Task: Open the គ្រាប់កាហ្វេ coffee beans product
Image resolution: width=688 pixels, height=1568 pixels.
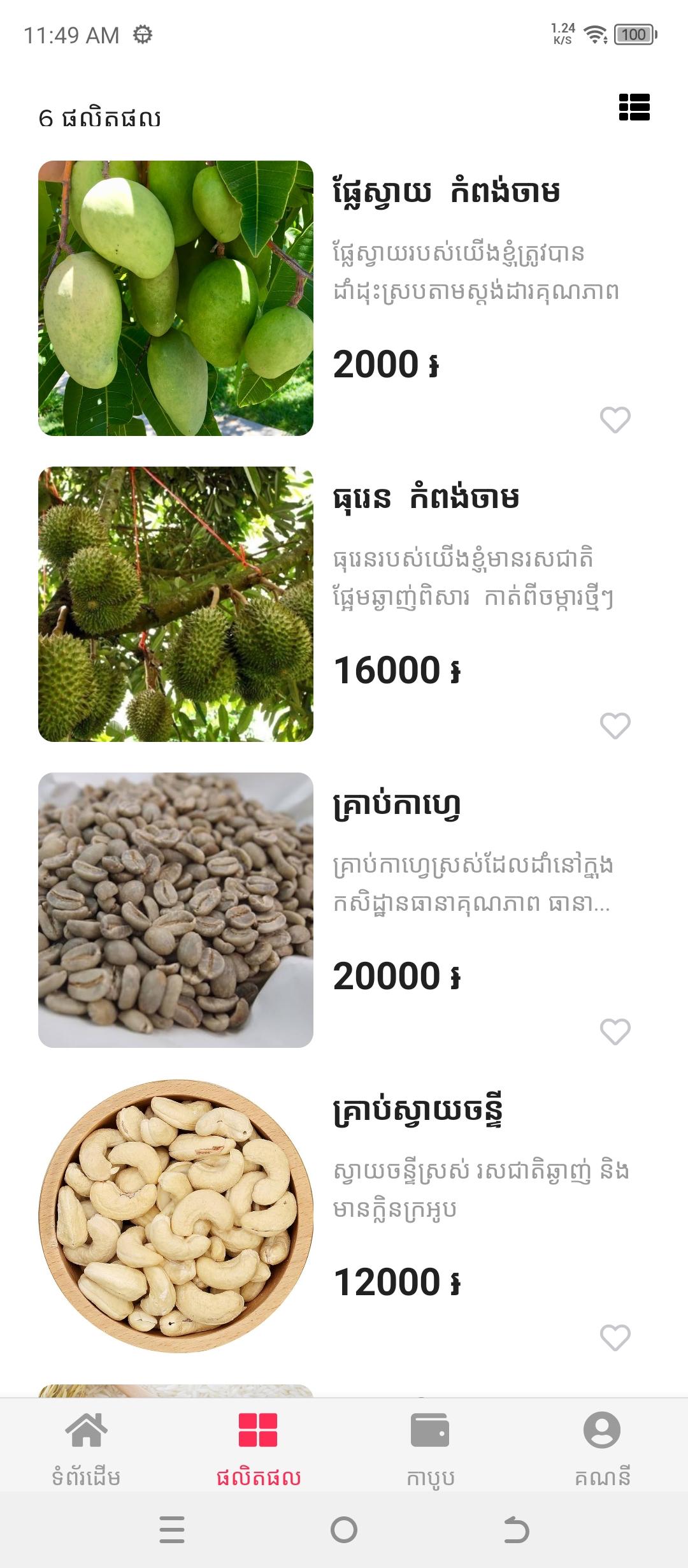Action: coord(344,910)
